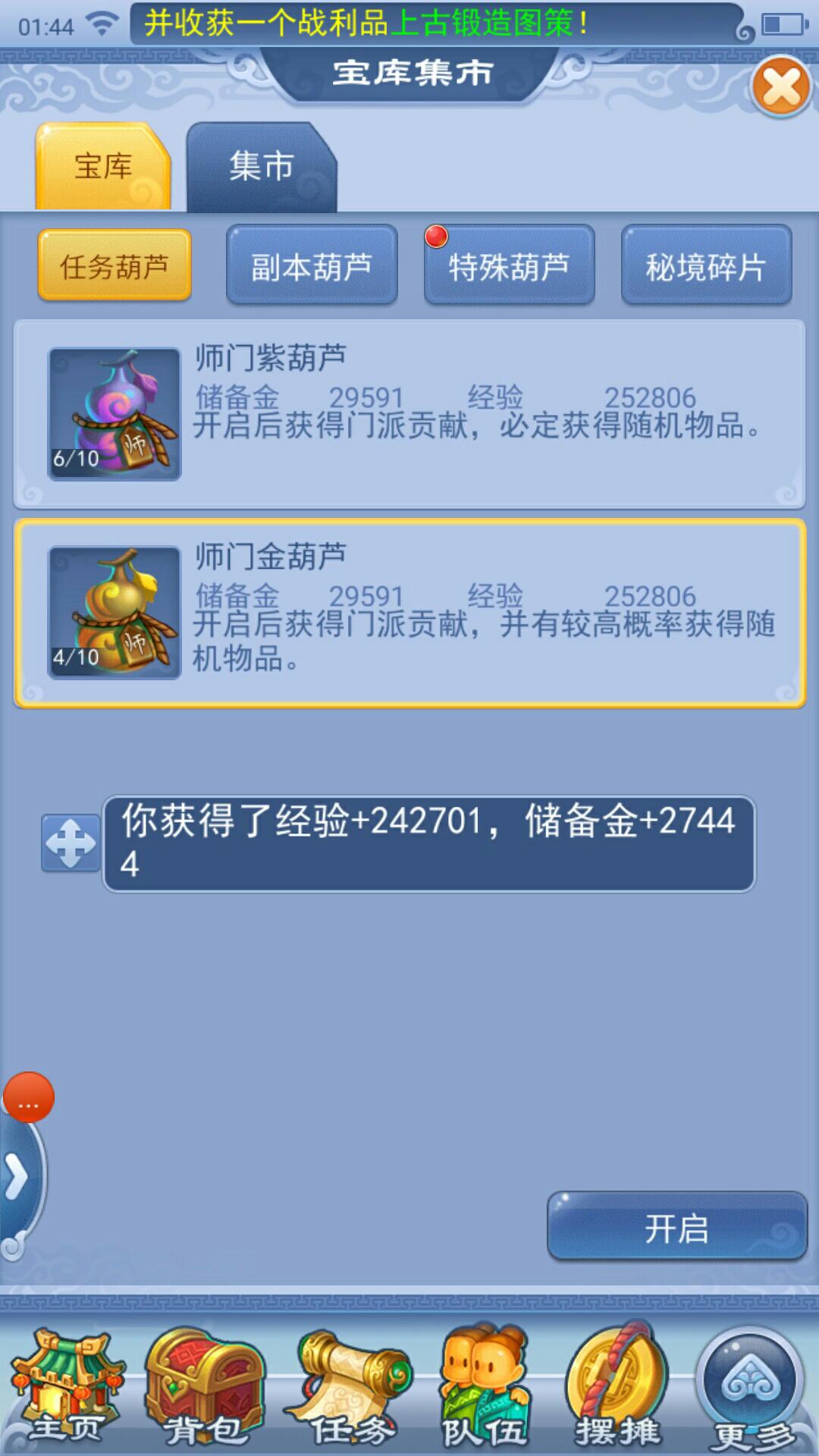Select the 师门紫葫芦 item
Screen dimensions: 819x1456
[409, 414]
